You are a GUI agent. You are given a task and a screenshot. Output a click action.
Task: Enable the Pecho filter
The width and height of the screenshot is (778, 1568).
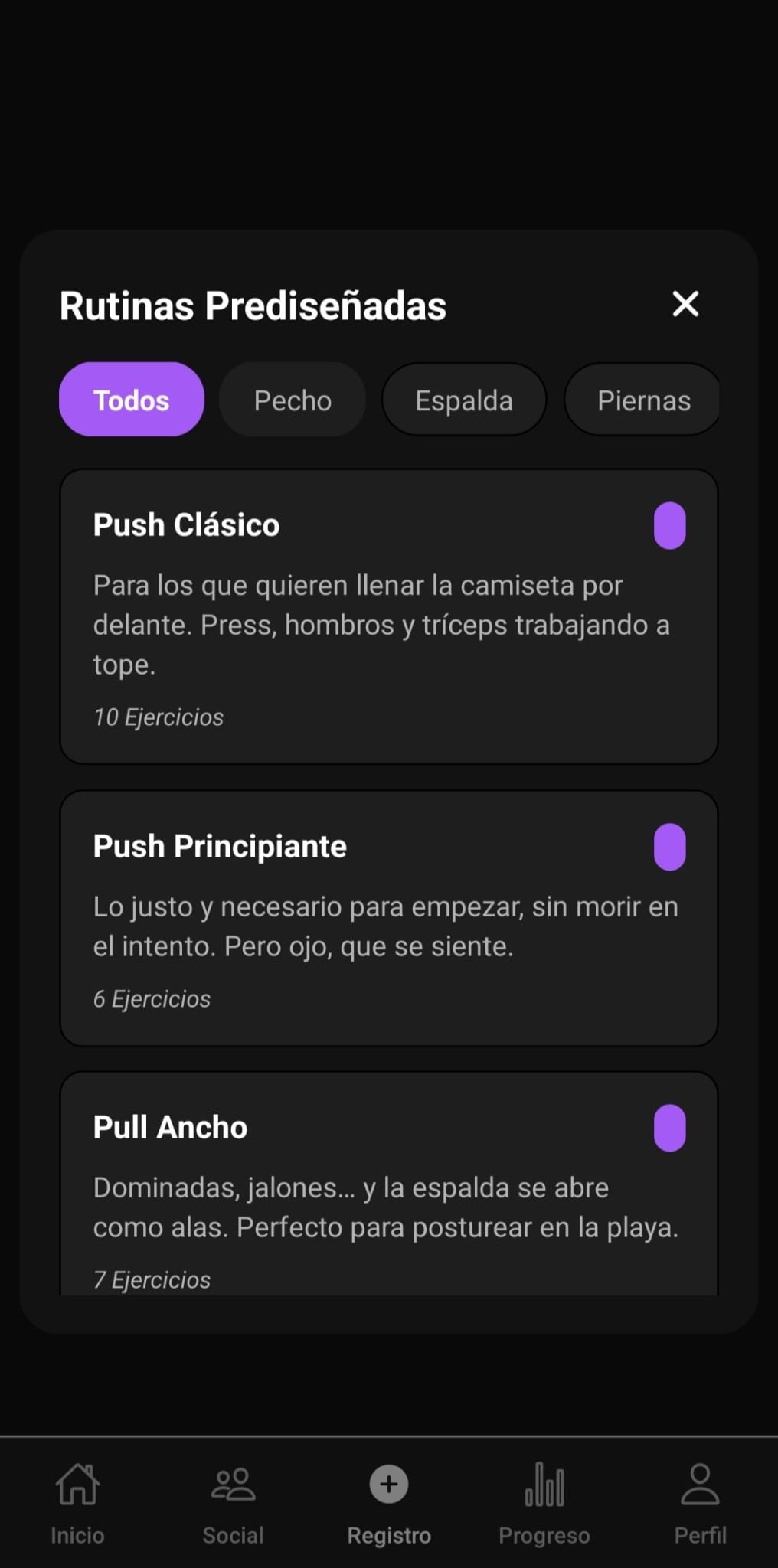point(293,399)
